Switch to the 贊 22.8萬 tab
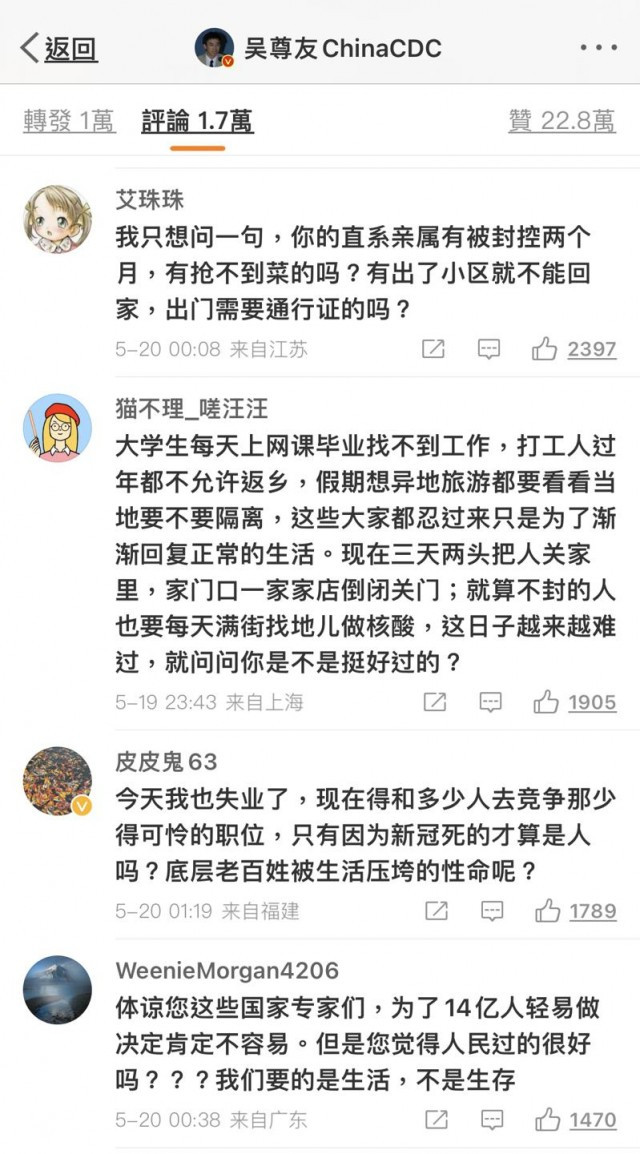 pyautogui.click(x=561, y=122)
